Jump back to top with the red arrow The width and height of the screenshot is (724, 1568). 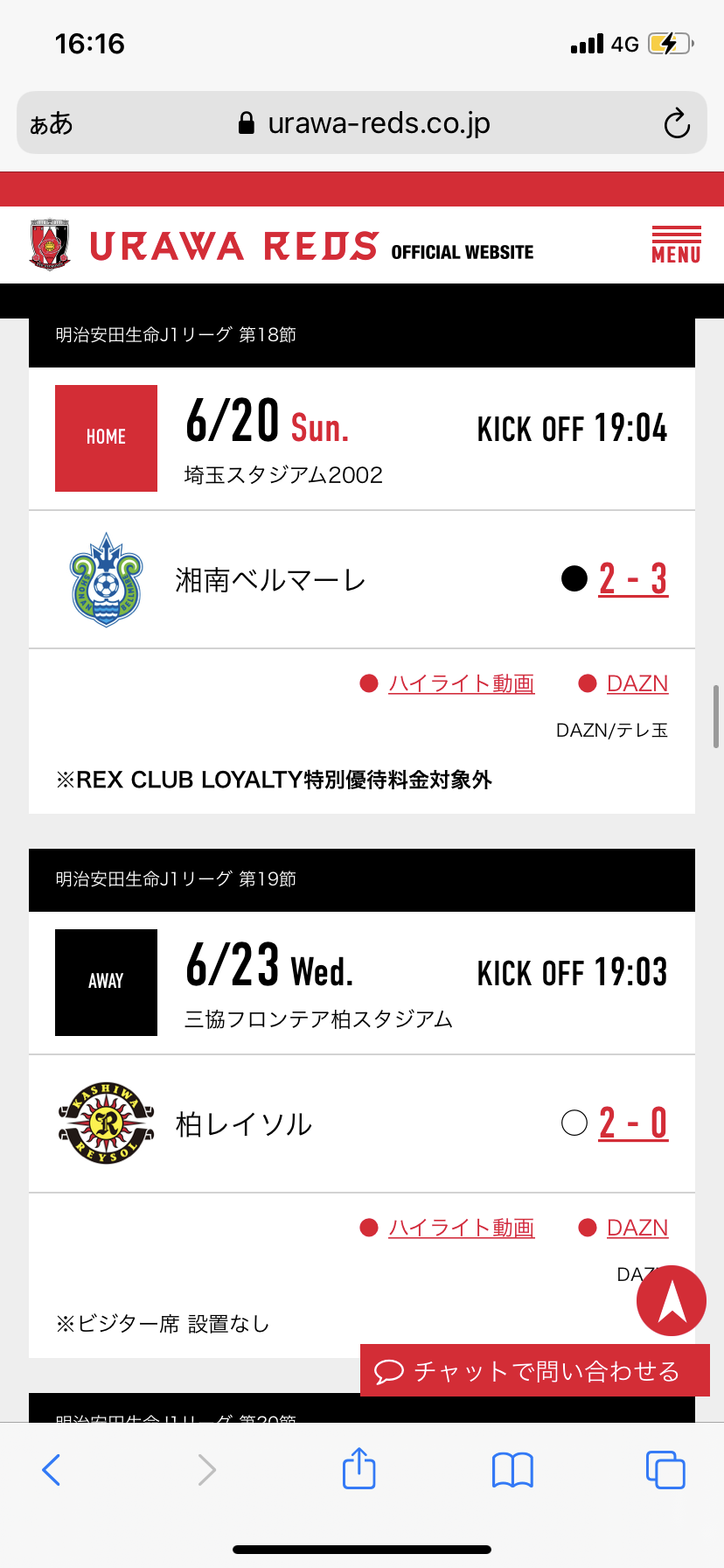click(672, 1300)
